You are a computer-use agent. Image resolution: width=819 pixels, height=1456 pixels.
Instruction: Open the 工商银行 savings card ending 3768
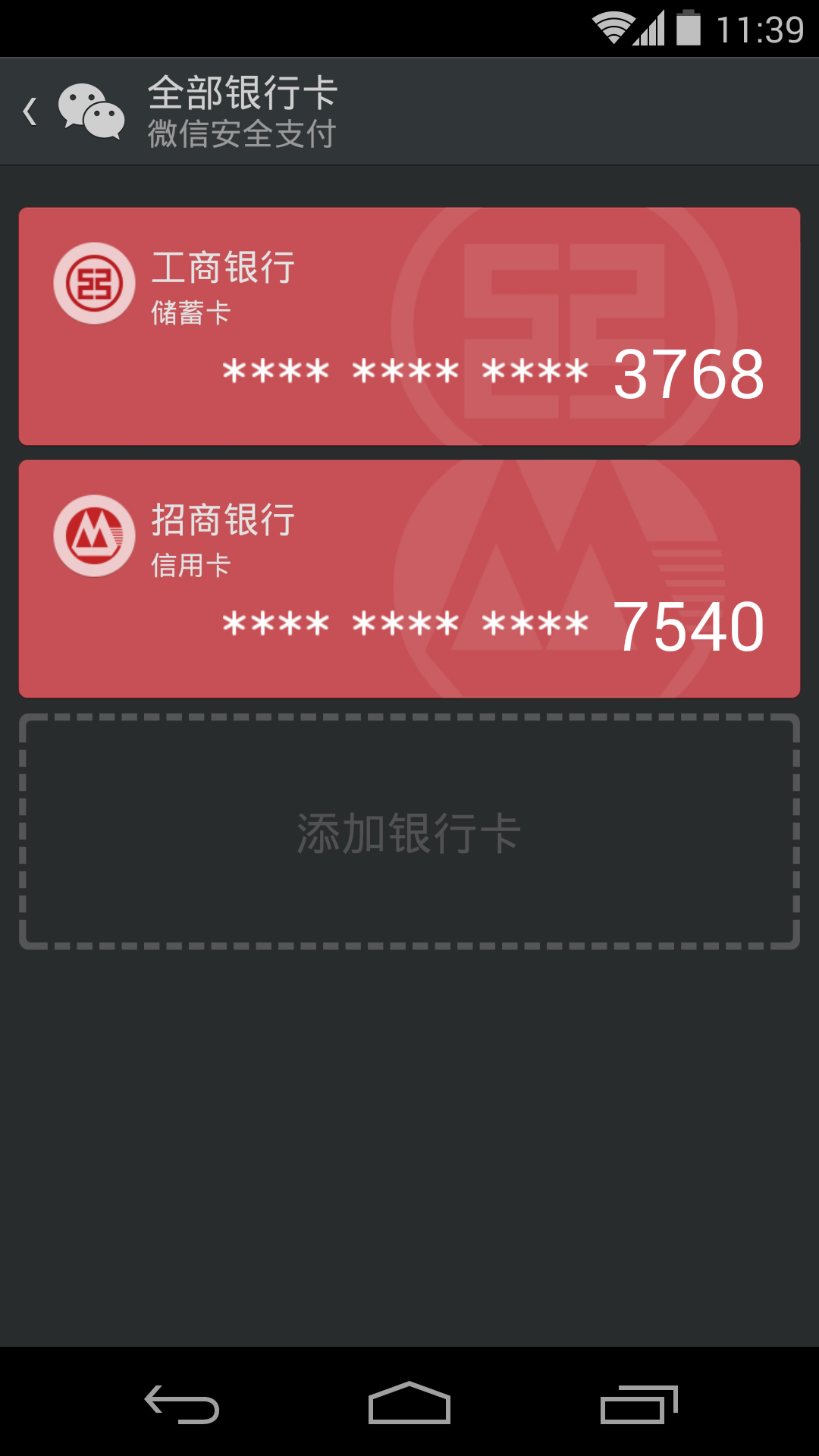(409, 326)
